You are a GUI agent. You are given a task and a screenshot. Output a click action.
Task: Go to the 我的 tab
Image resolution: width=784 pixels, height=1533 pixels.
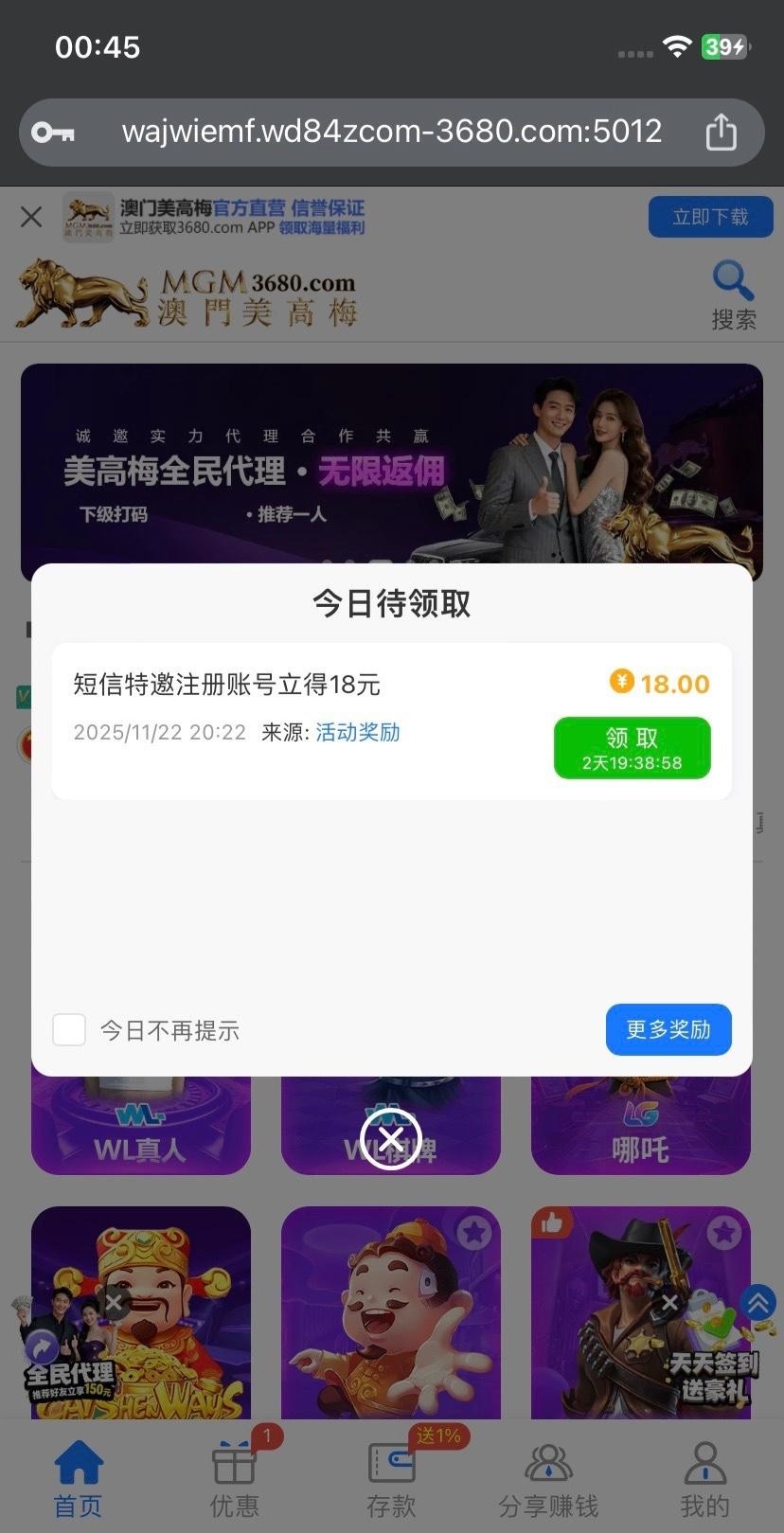704,1477
